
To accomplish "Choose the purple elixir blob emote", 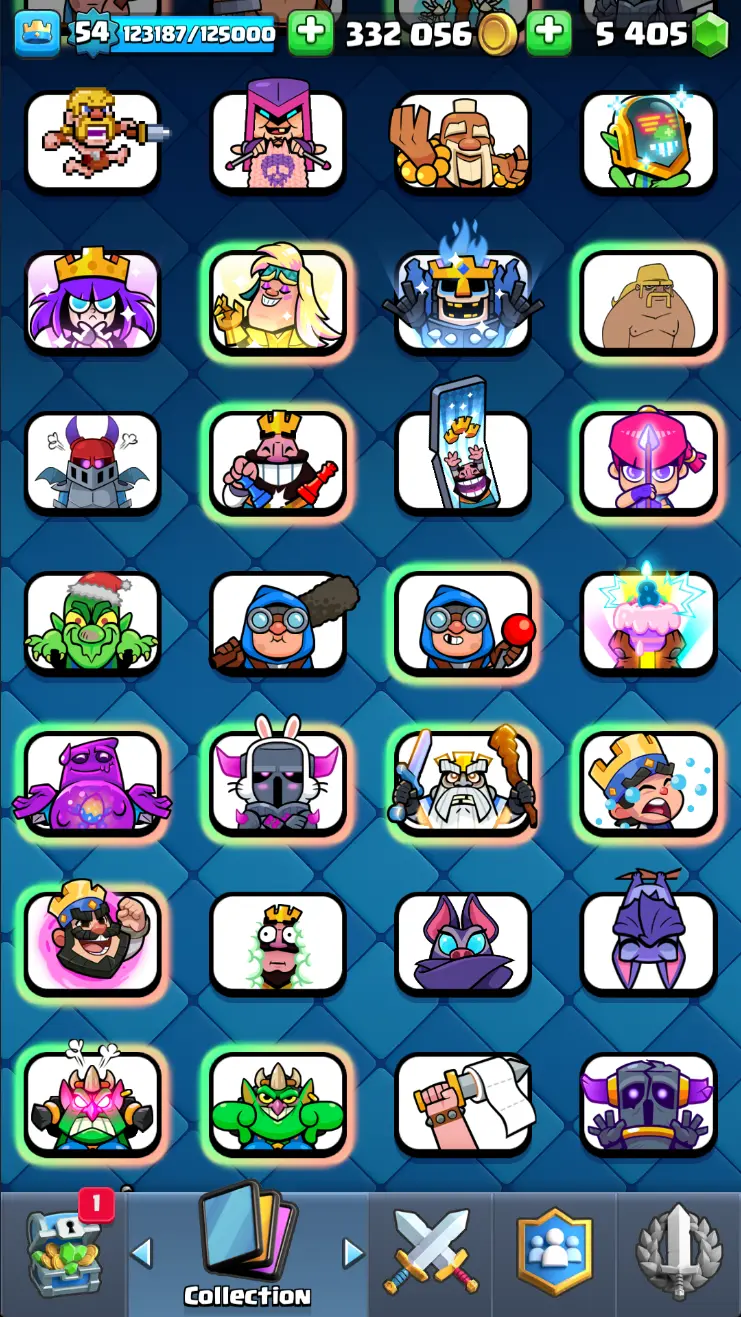I will (x=93, y=782).
